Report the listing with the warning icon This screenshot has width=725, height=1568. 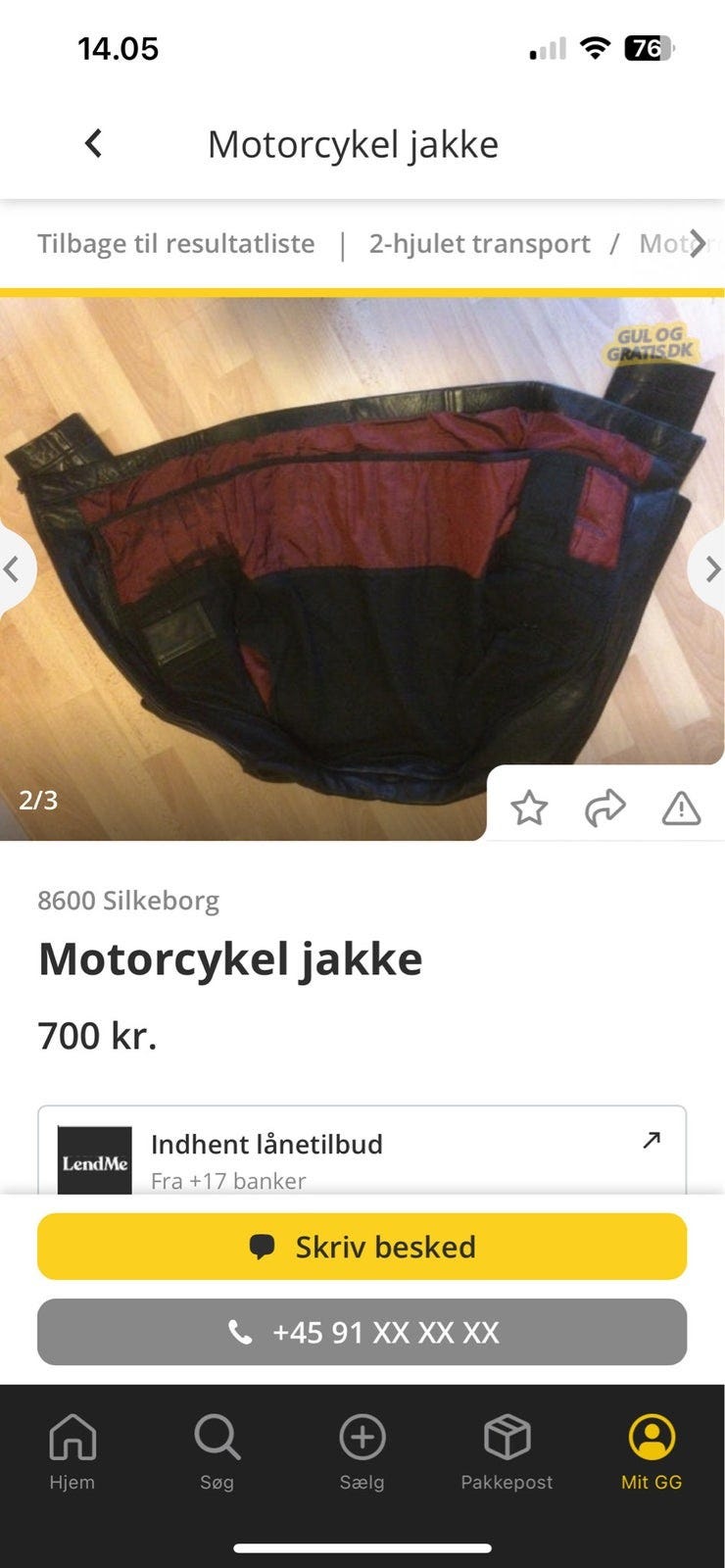point(682,808)
